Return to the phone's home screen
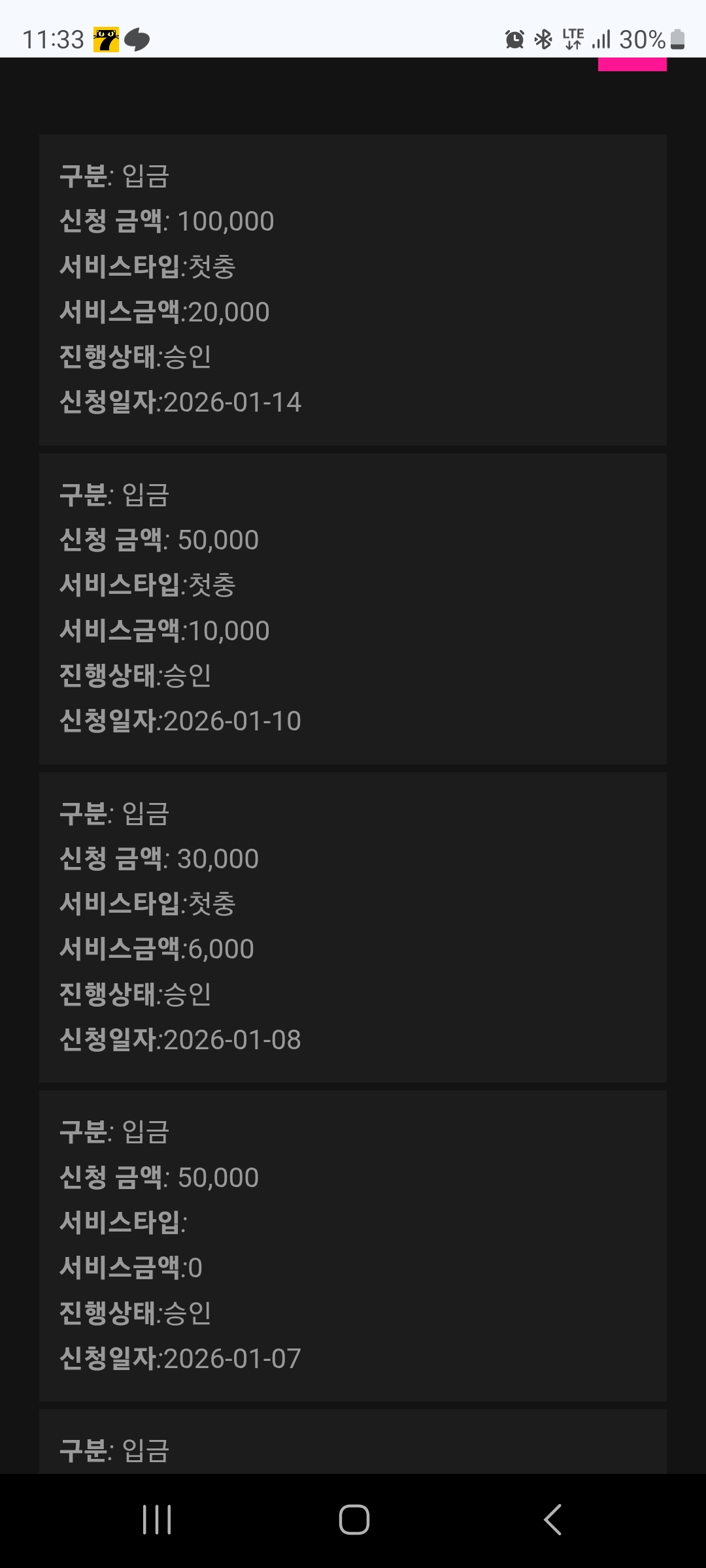 [354, 1520]
